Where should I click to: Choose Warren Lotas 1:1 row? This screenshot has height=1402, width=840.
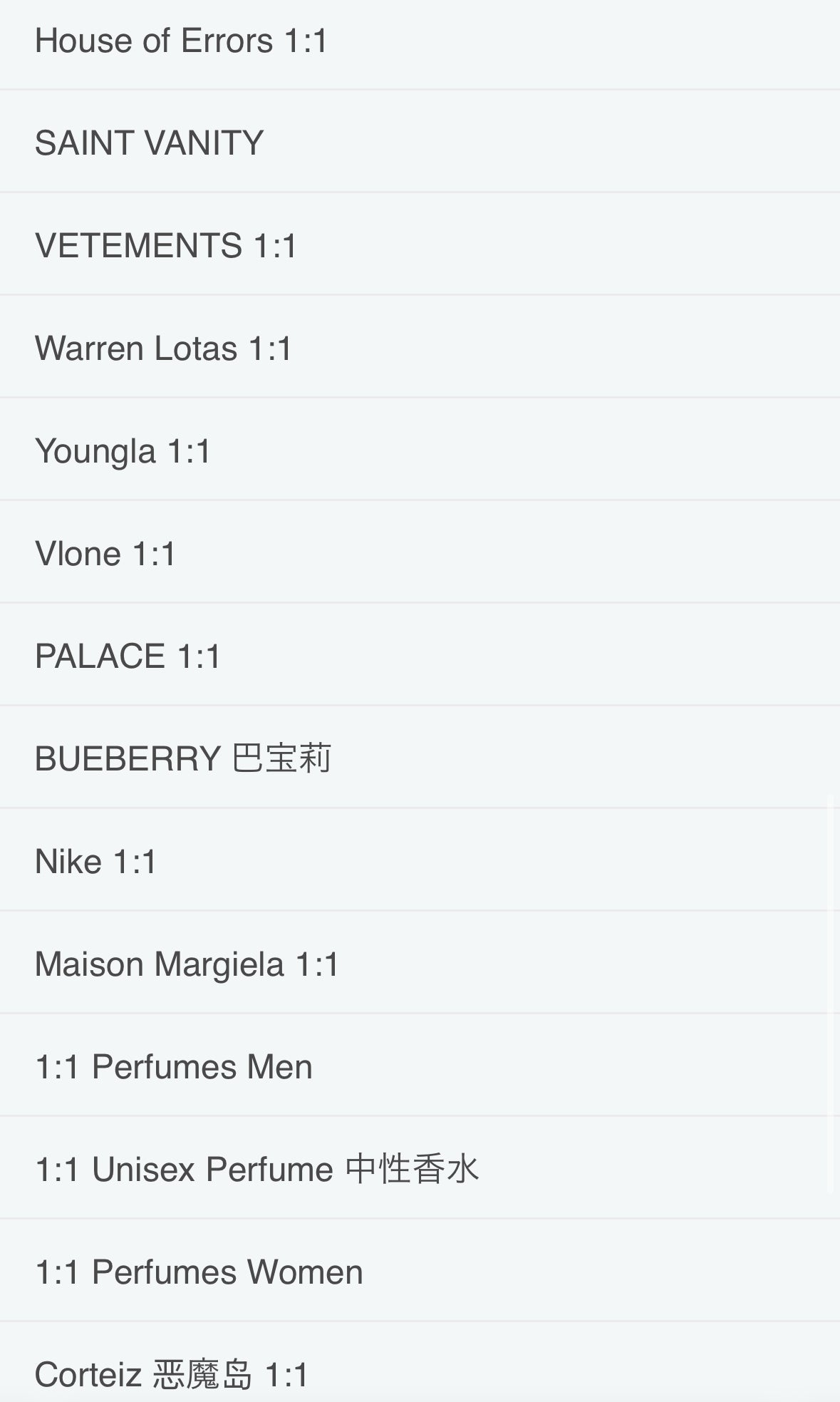click(x=164, y=349)
